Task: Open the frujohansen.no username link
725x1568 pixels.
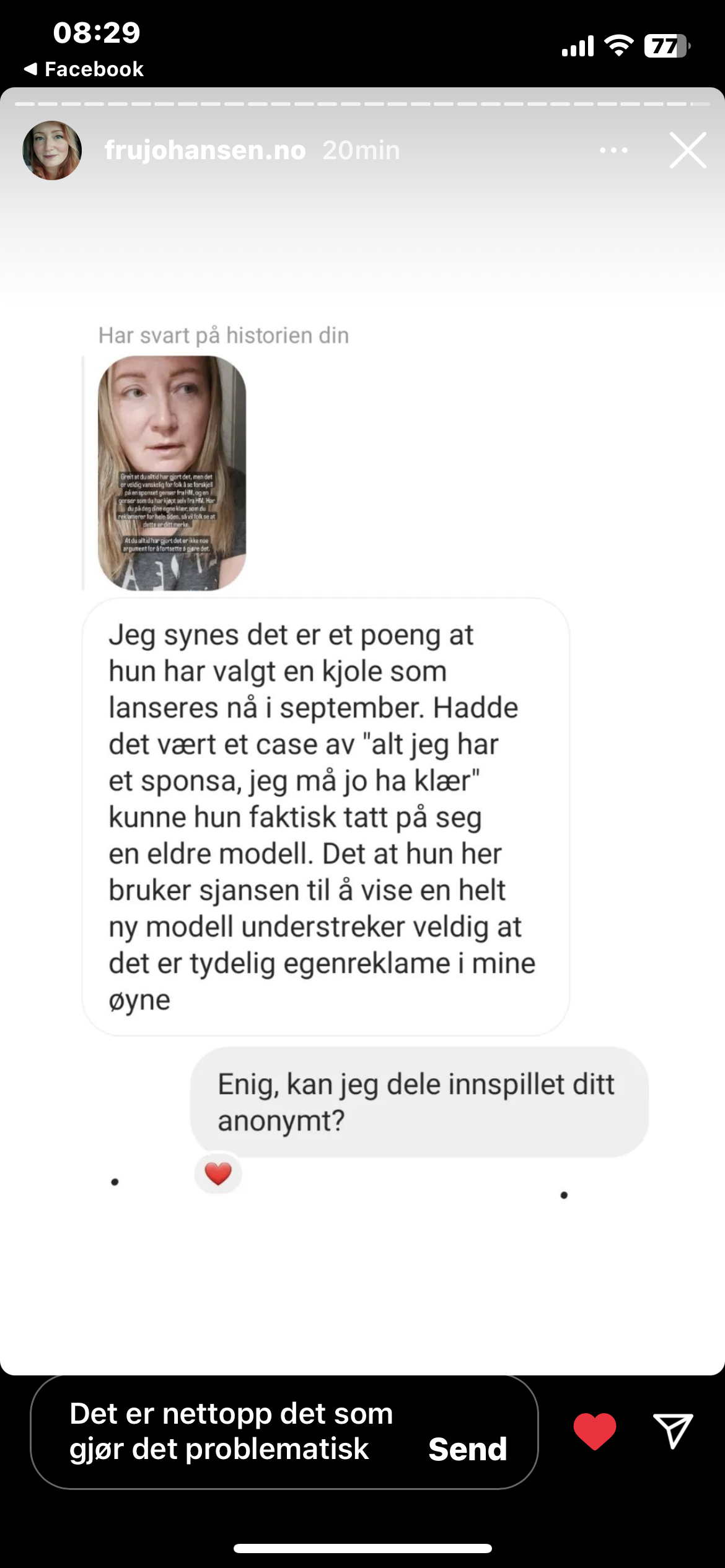Action: point(205,150)
